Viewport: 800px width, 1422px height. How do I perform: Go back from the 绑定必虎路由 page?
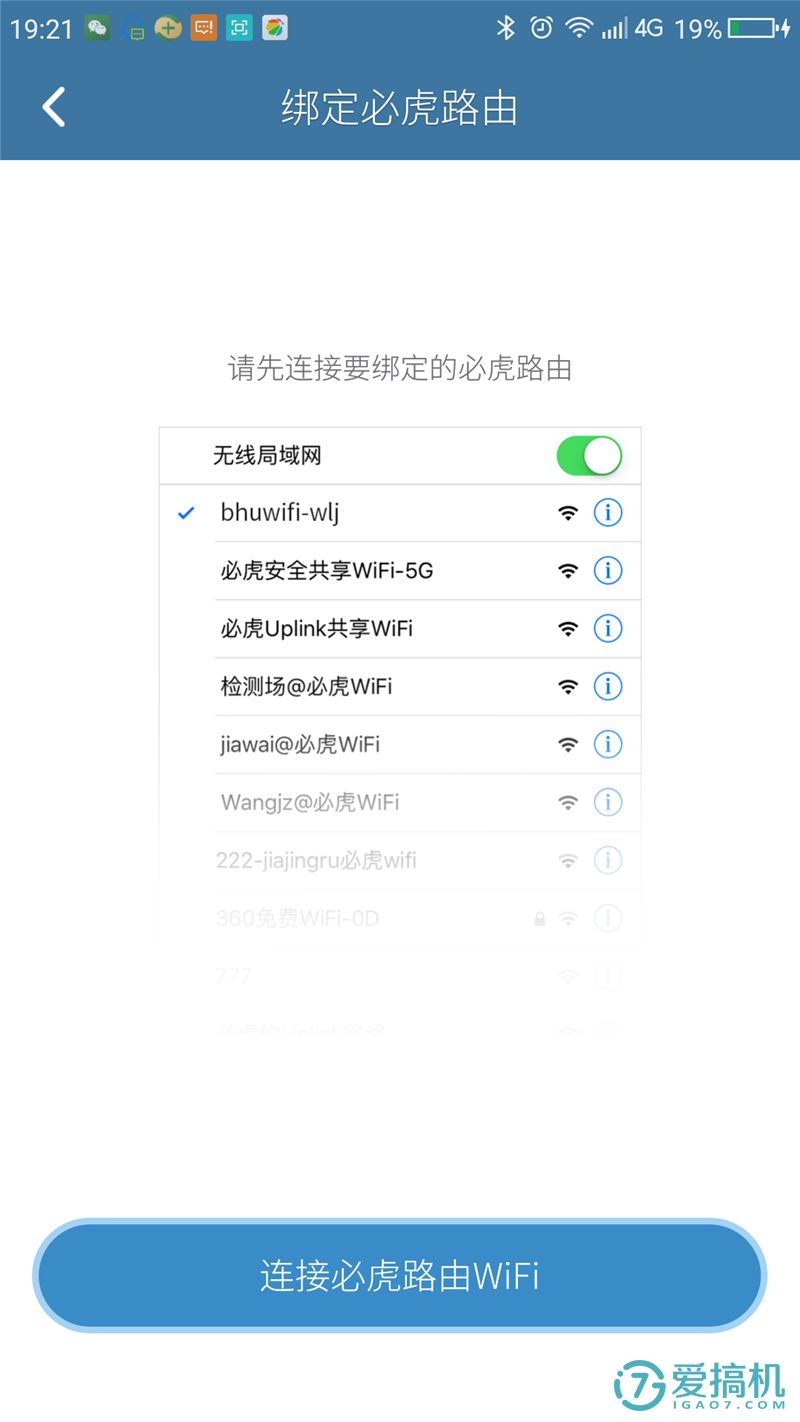(54, 107)
